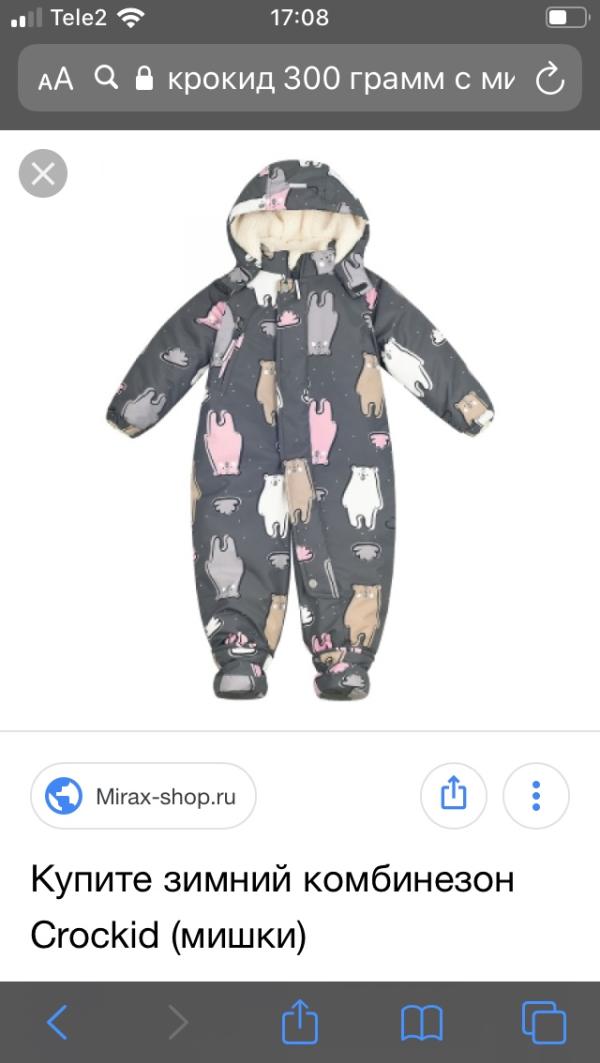Open the Safari reader text size menu

pyautogui.click(x=55, y=80)
